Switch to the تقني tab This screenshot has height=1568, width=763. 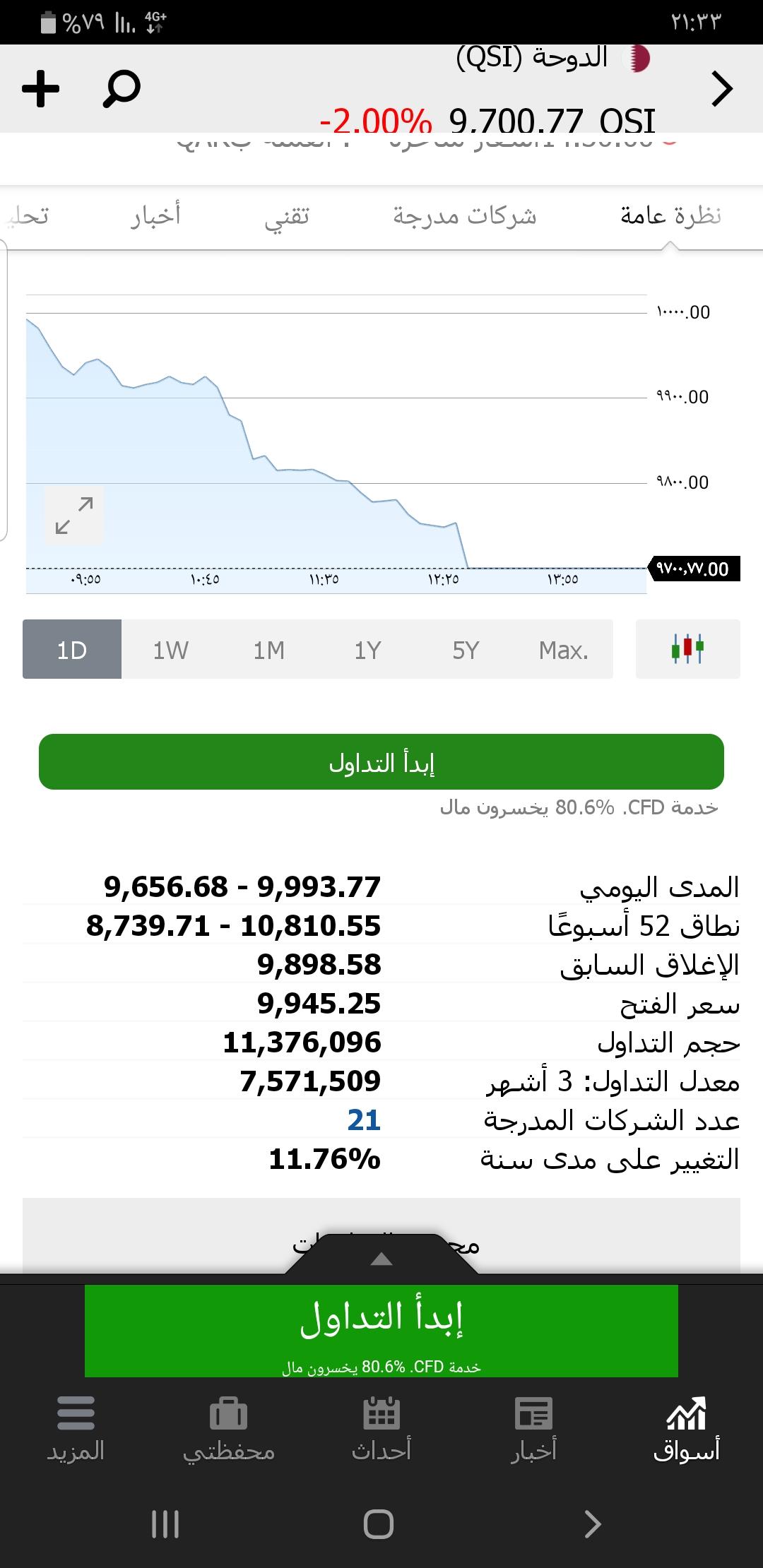[x=287, y=217]
